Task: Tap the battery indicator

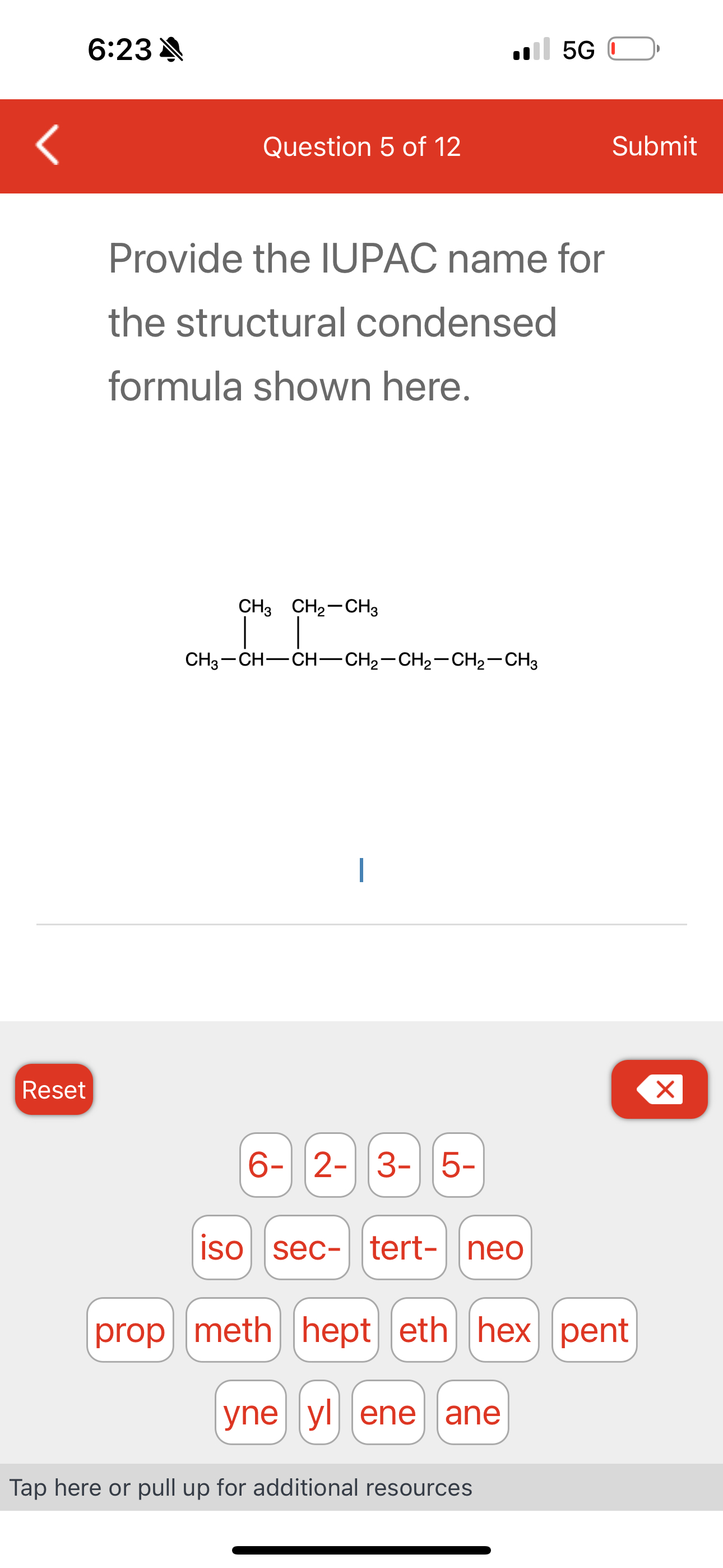Action: 631,49
